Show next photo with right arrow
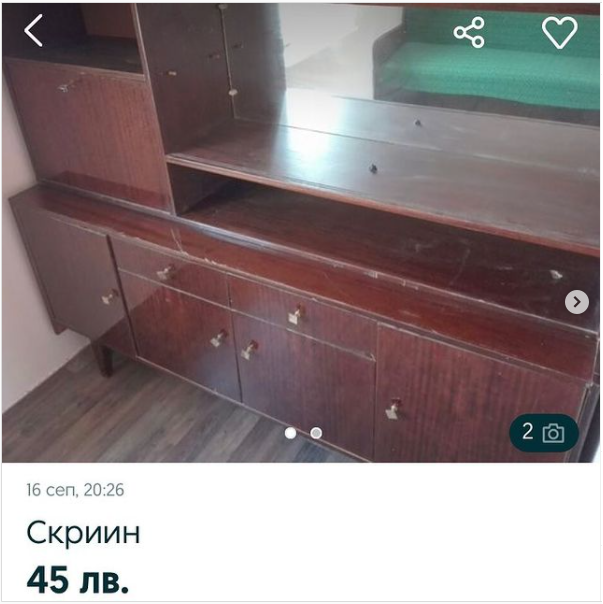The width and height of the screenshot is (603, 604). click(x=577, y=302)
